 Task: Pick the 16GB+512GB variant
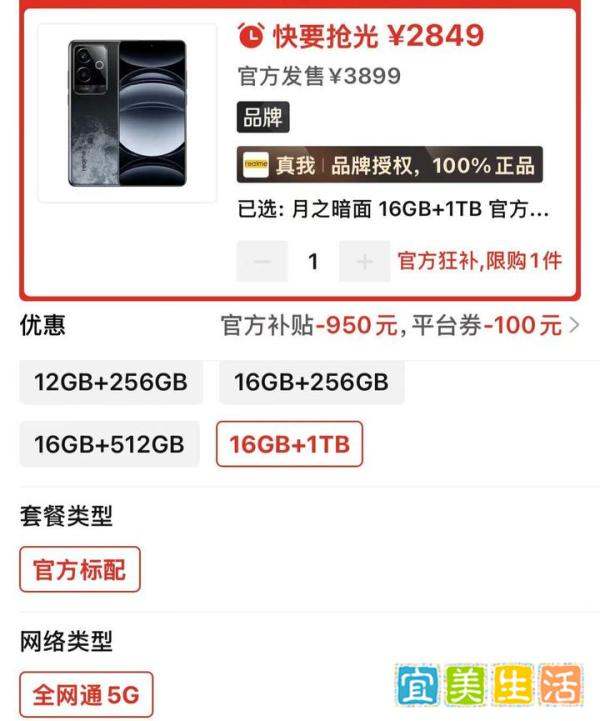coord(110,444)
